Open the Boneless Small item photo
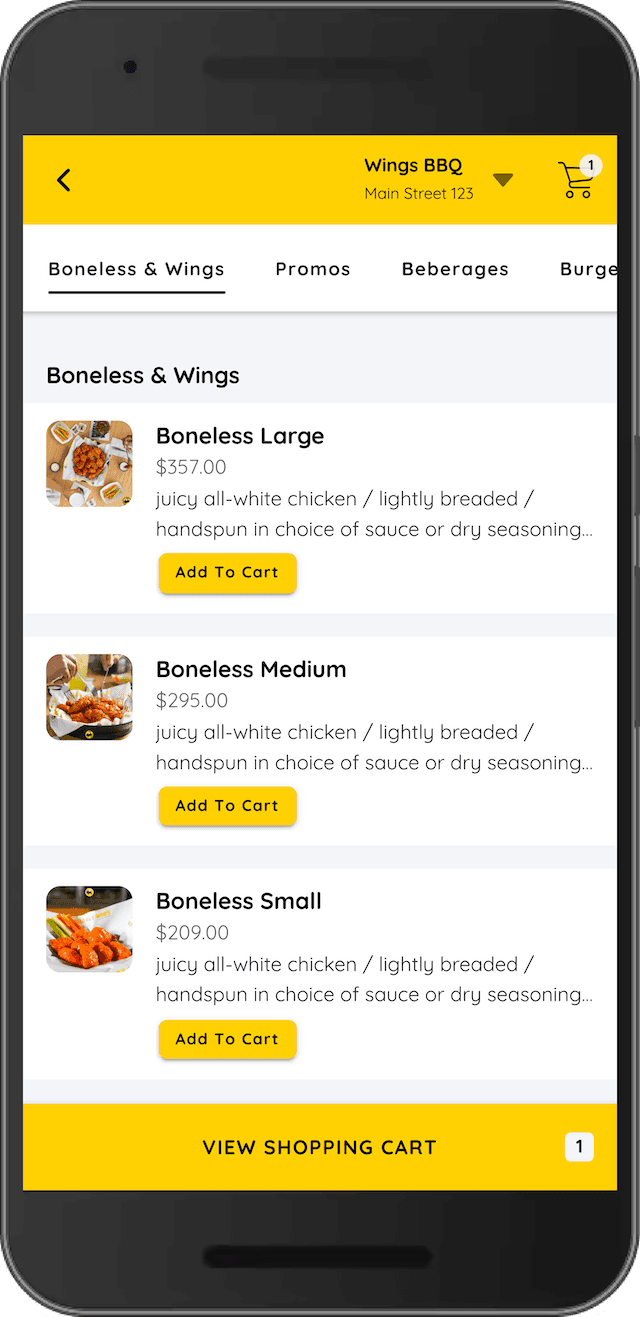Viewport: 640px width, 1317px height. pos(89,929)
